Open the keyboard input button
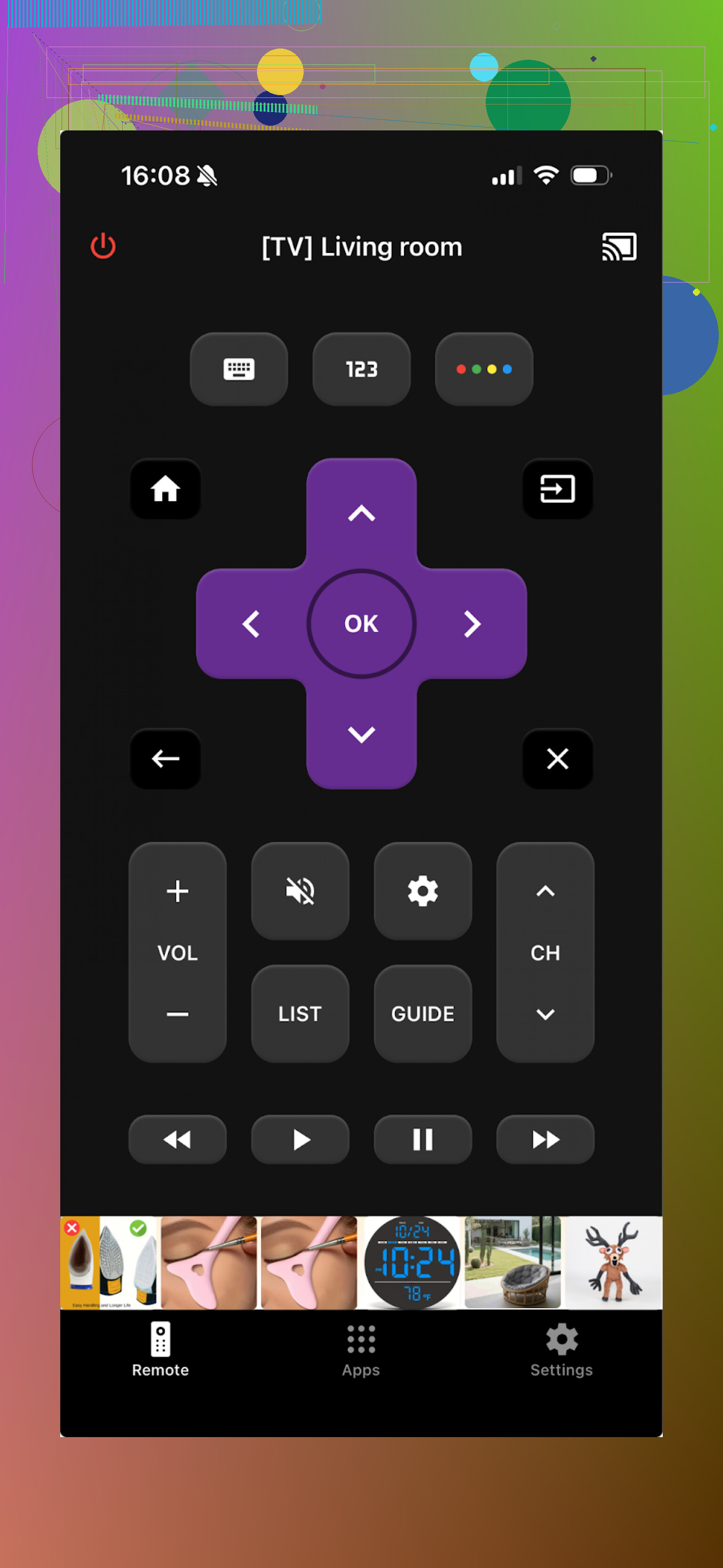 (239, 369)
